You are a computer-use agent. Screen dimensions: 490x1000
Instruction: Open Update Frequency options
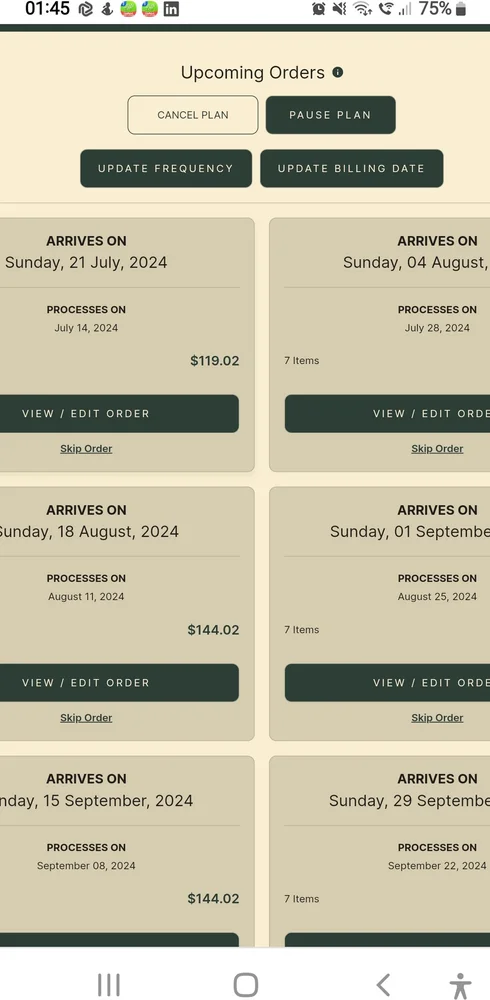pos(166,168)
